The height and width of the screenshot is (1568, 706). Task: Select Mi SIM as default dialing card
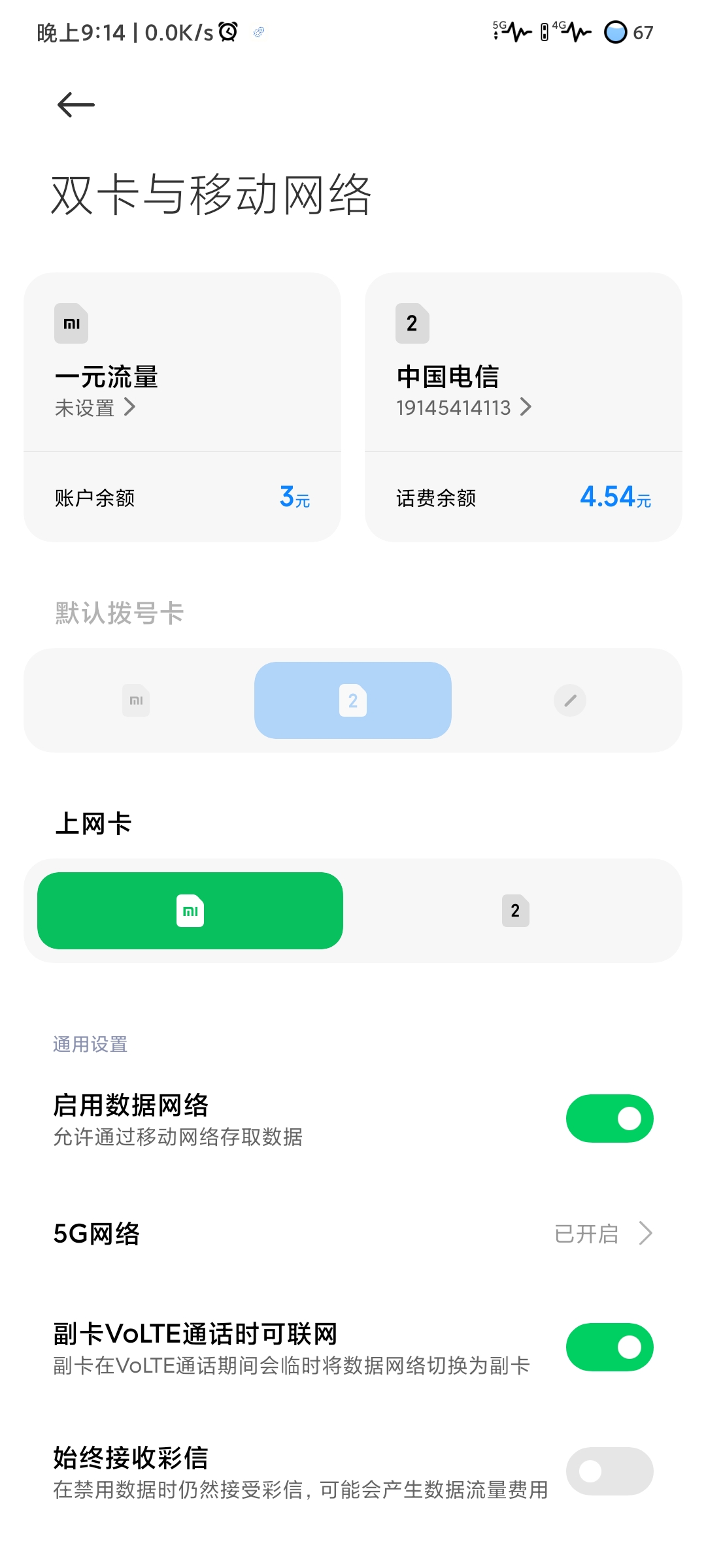(x=136, y=700)
